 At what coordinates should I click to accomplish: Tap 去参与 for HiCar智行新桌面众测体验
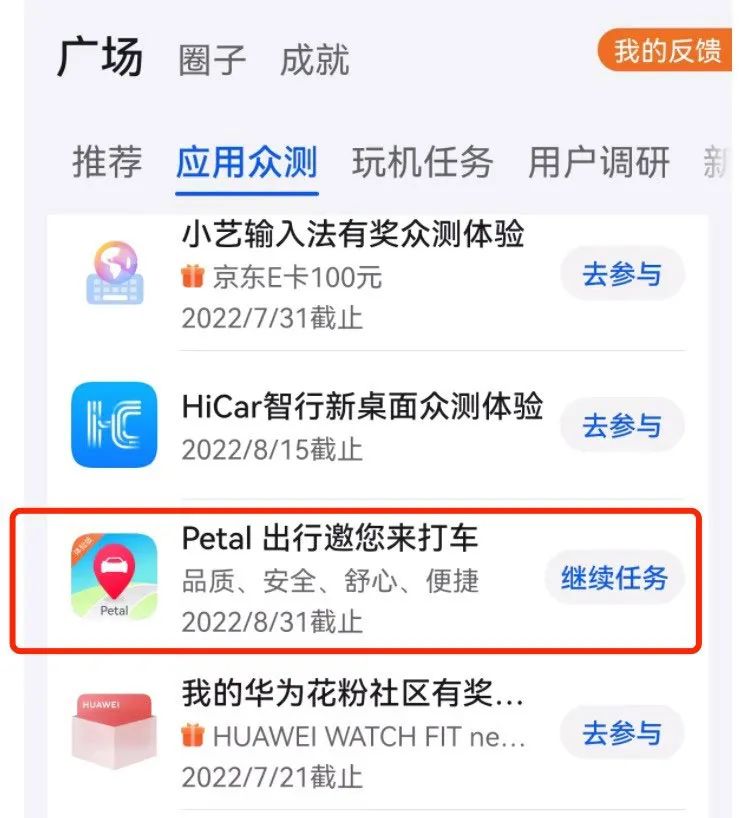(x=622, y=426)
